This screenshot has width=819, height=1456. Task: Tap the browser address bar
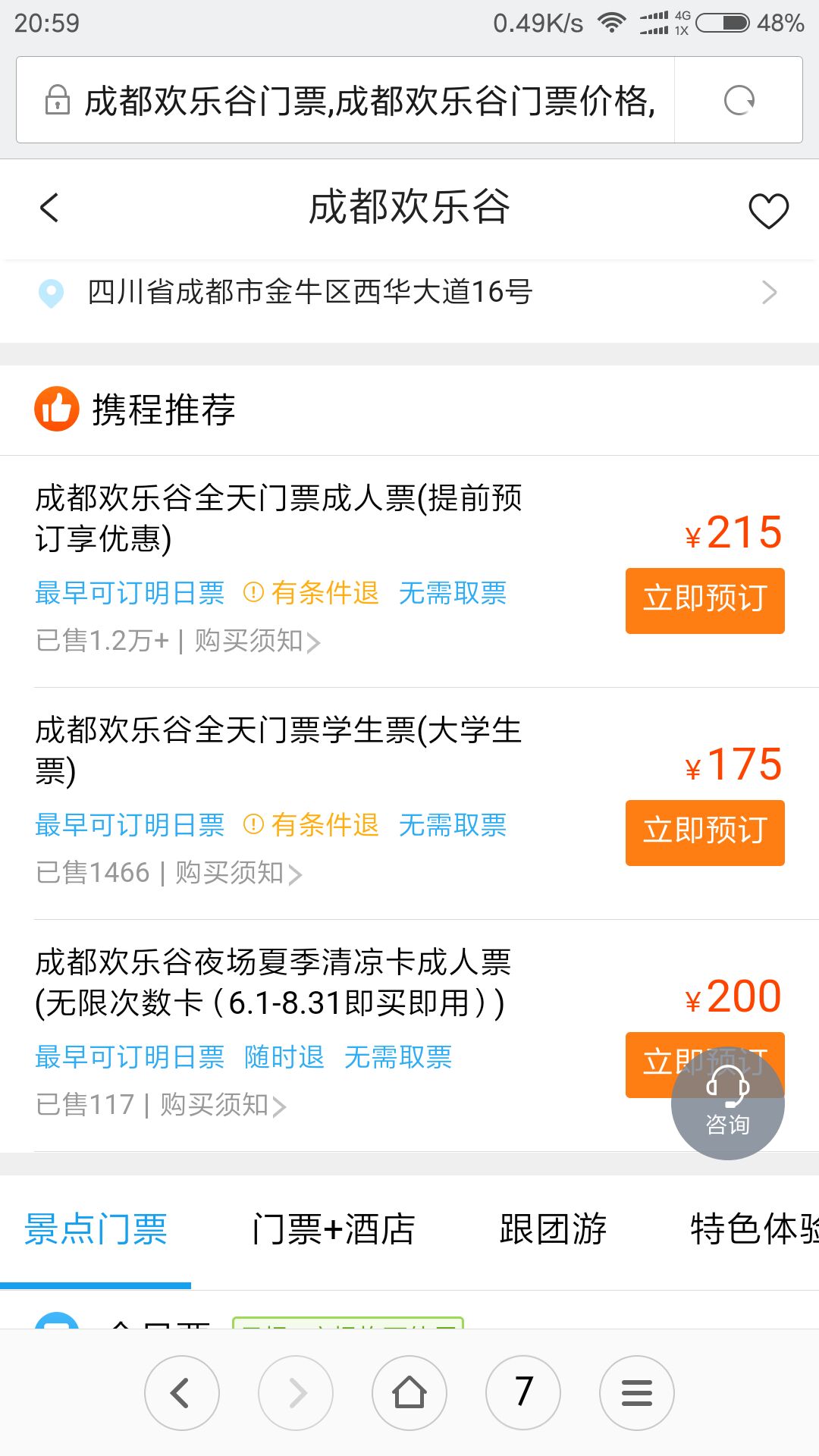[345, 100]
